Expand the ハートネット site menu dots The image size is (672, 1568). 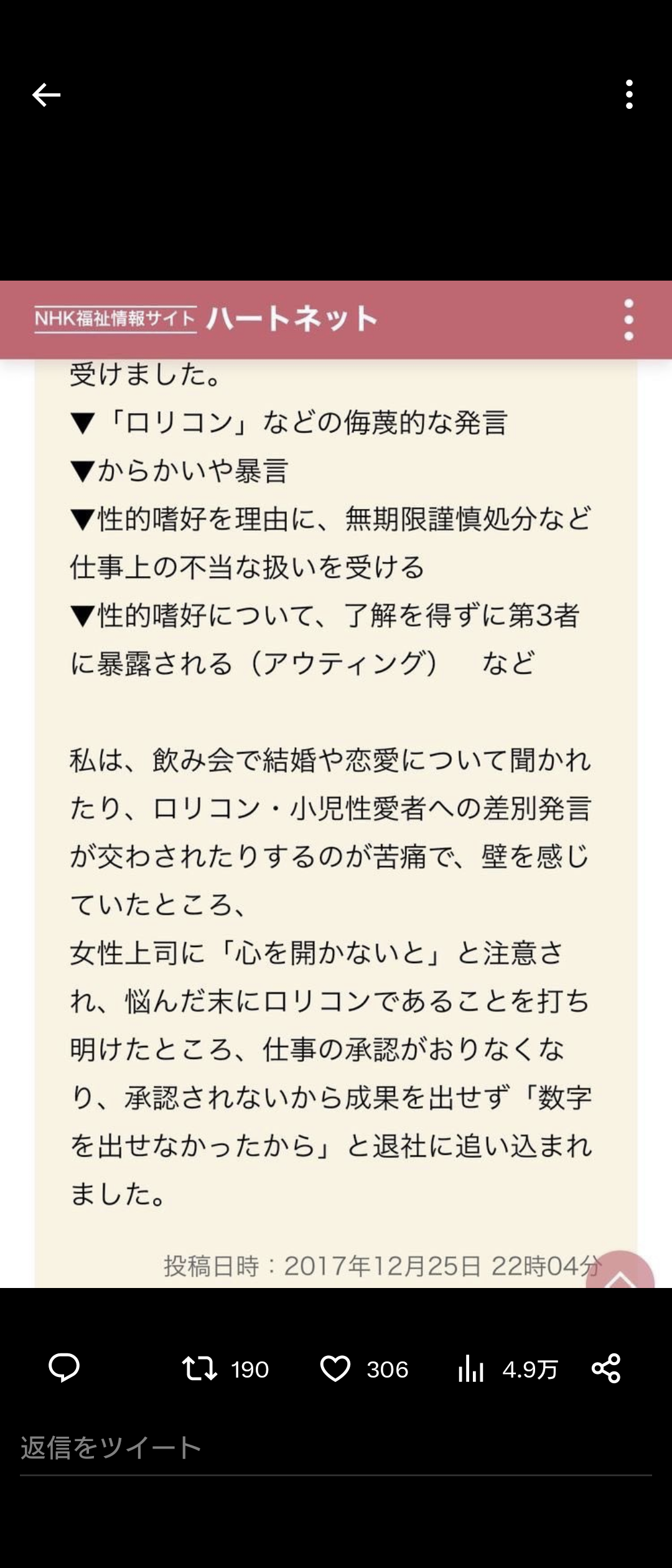click(x=628, y=320)
